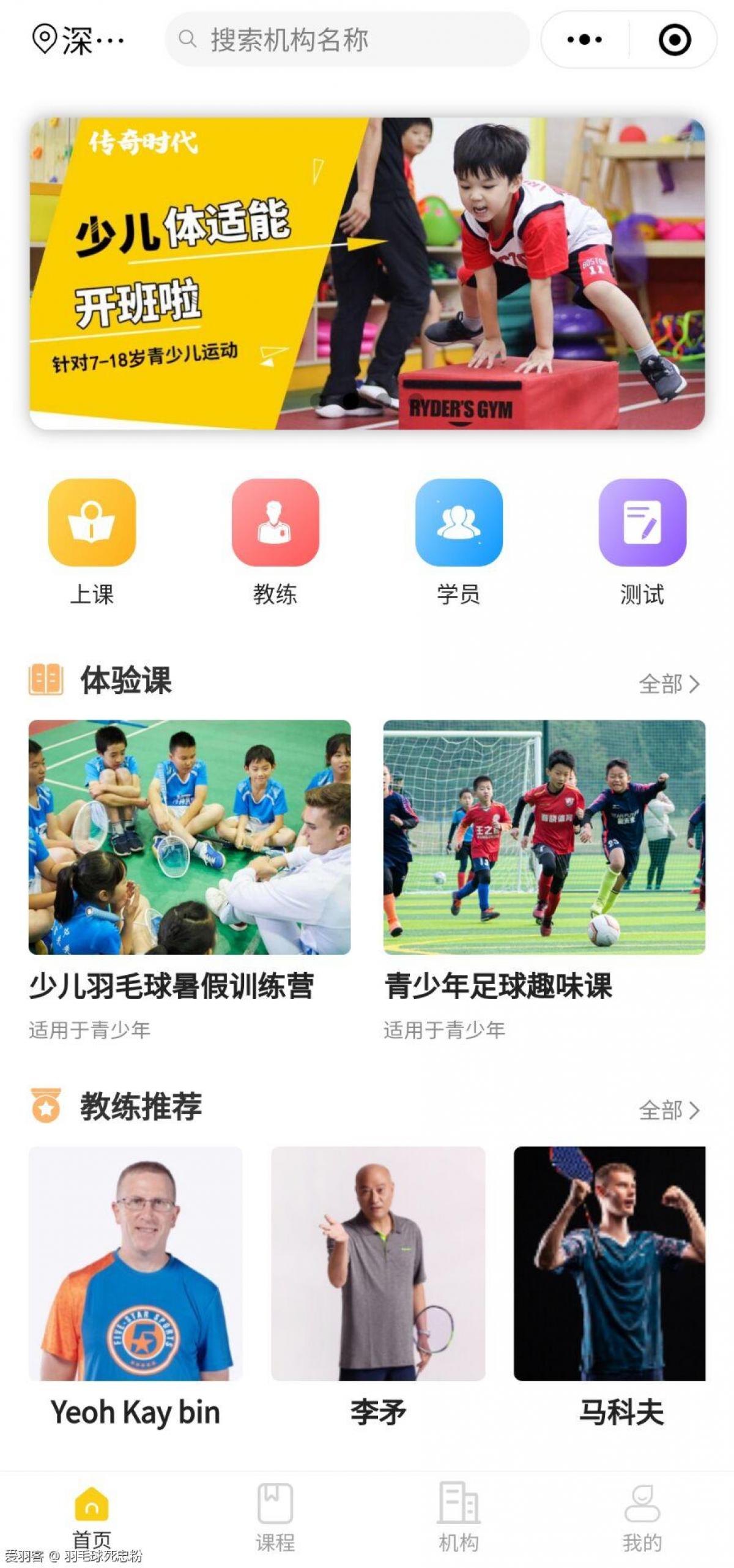The height and width of the screenshot is (1568, 734).
Task: Open the mini program more menu
Action: (584, 40)
